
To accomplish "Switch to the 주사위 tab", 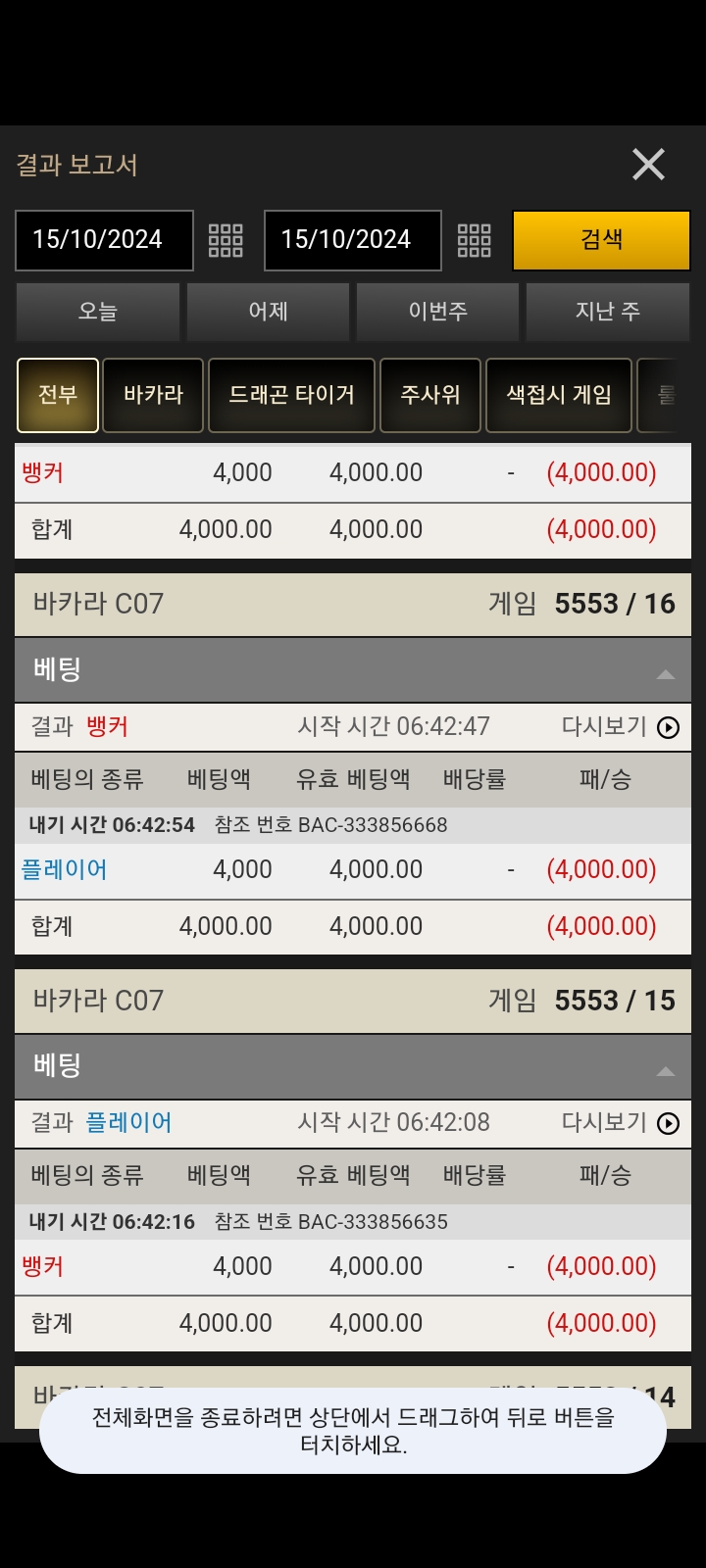I will (x=430, y=395).
